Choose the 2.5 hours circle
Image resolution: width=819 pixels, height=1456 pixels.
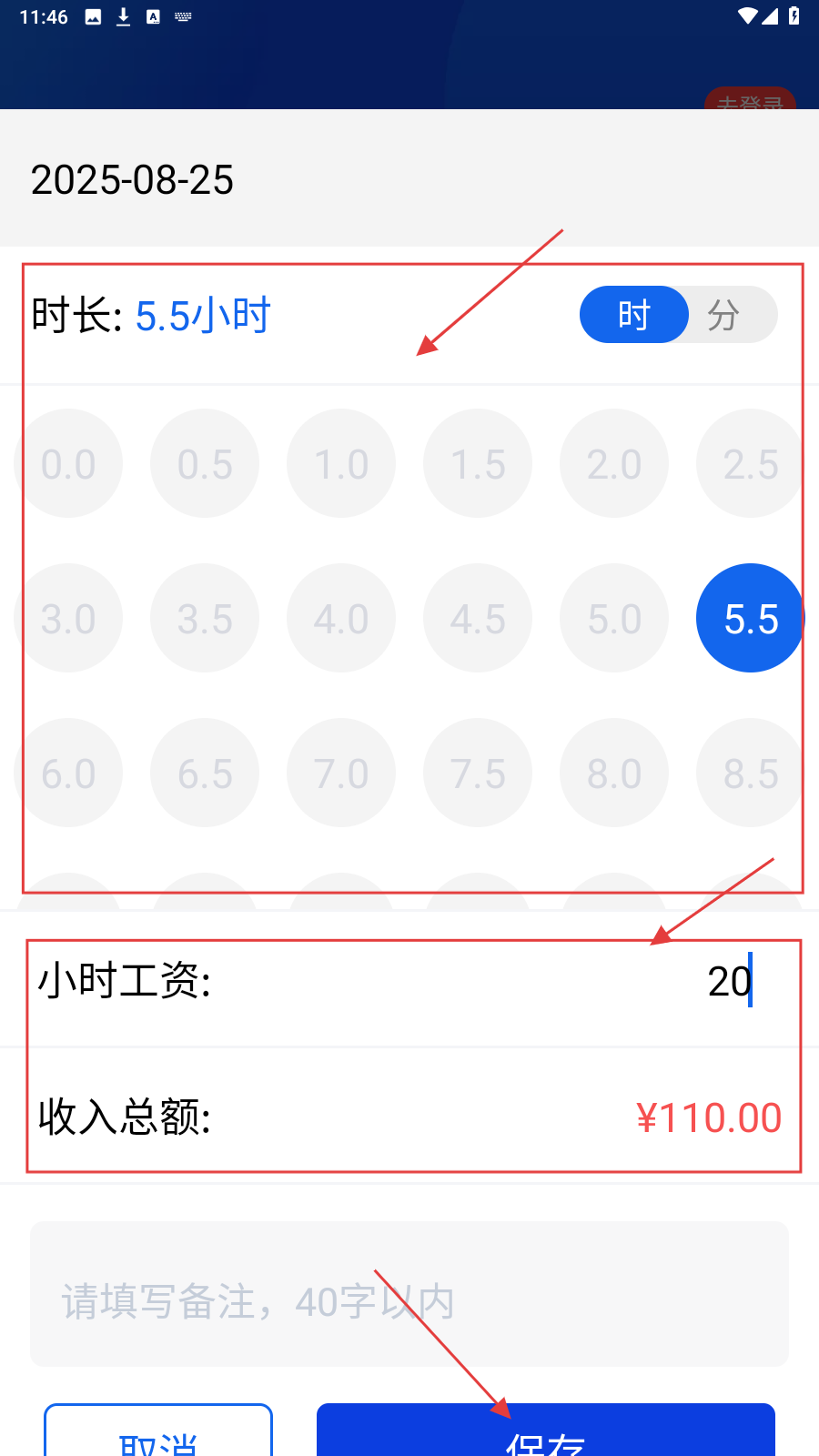tap(749, 463)
